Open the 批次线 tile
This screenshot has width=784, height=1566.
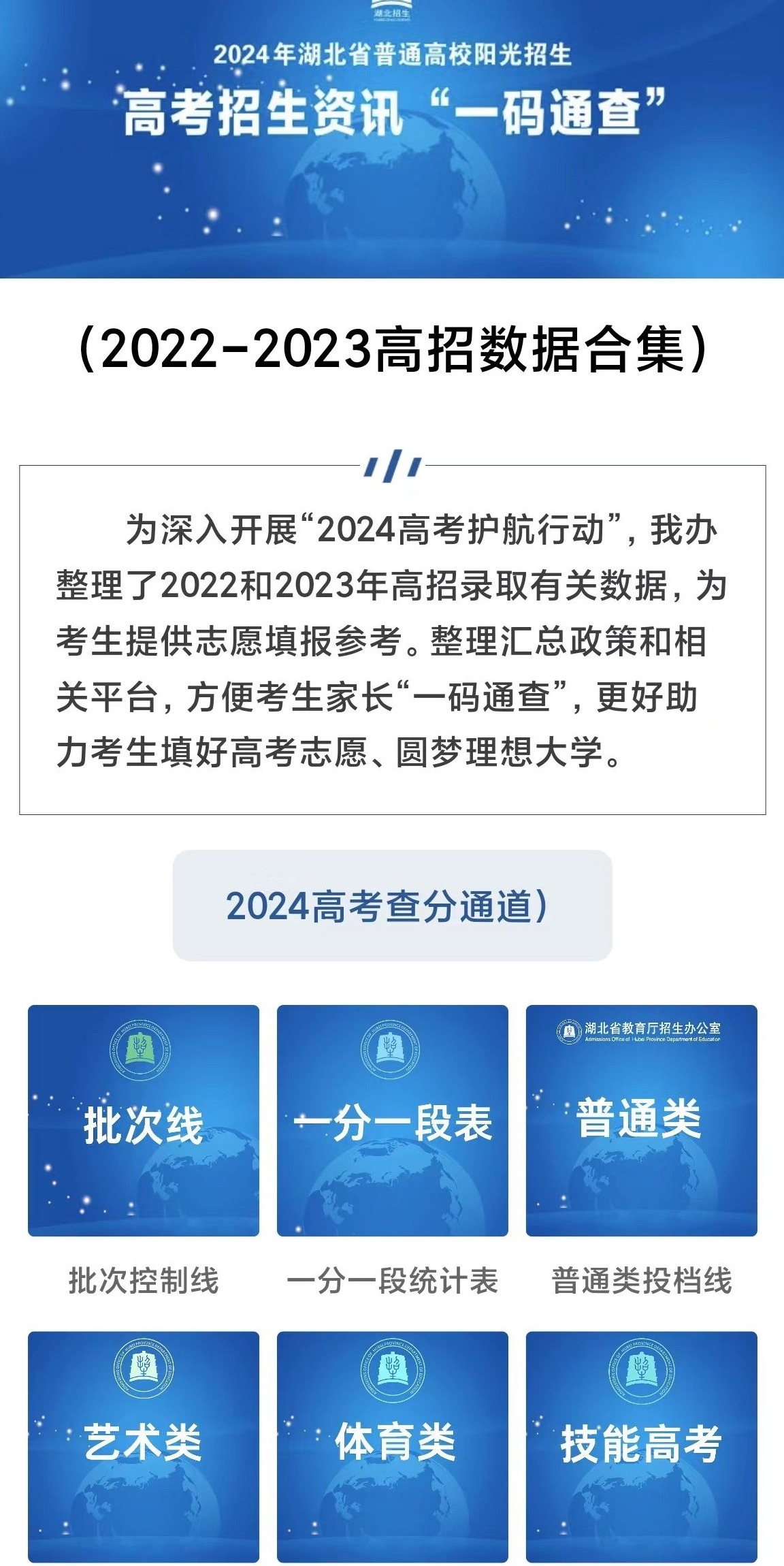point(144,1121)
